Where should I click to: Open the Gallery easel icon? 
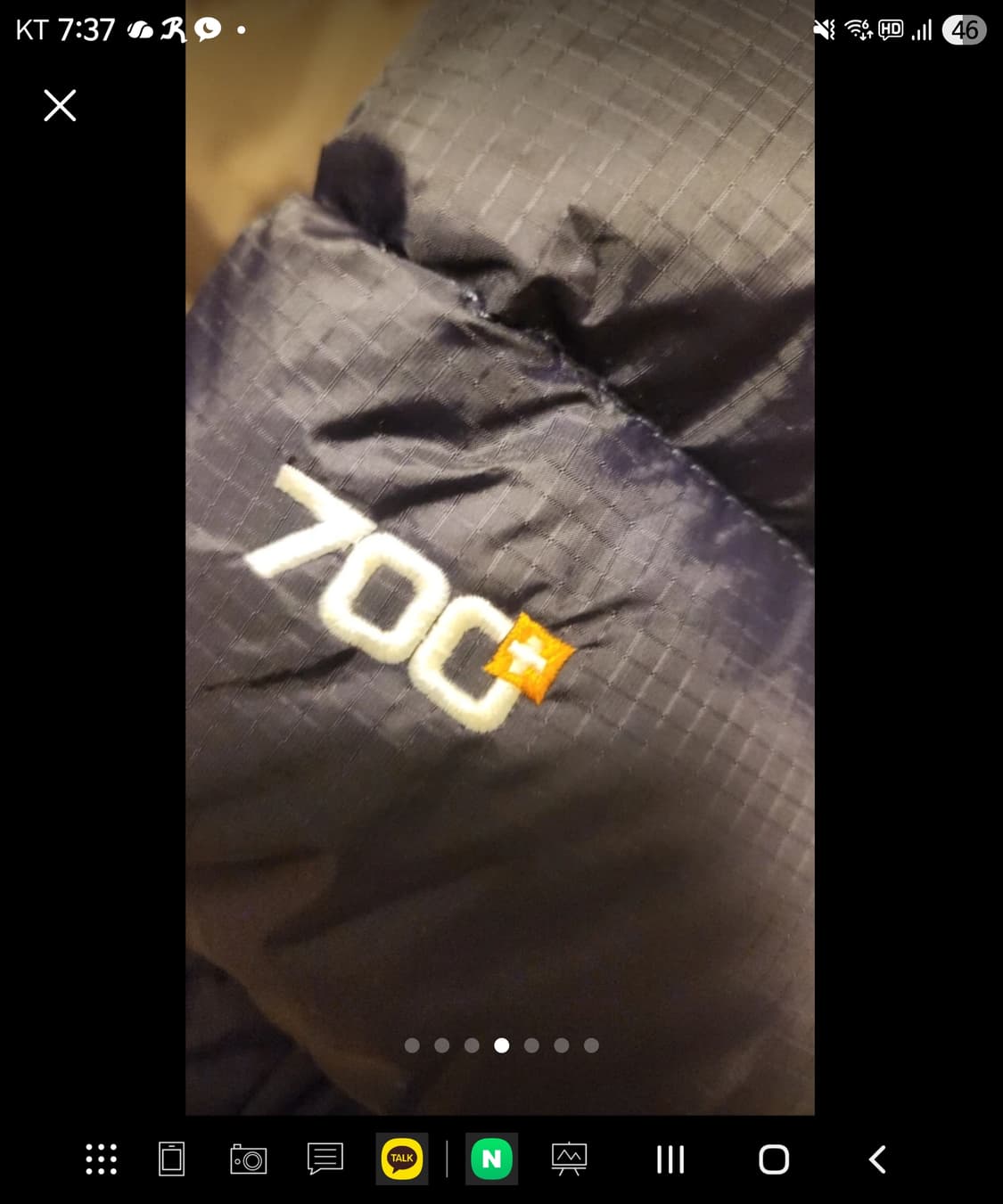(569, 1159)
